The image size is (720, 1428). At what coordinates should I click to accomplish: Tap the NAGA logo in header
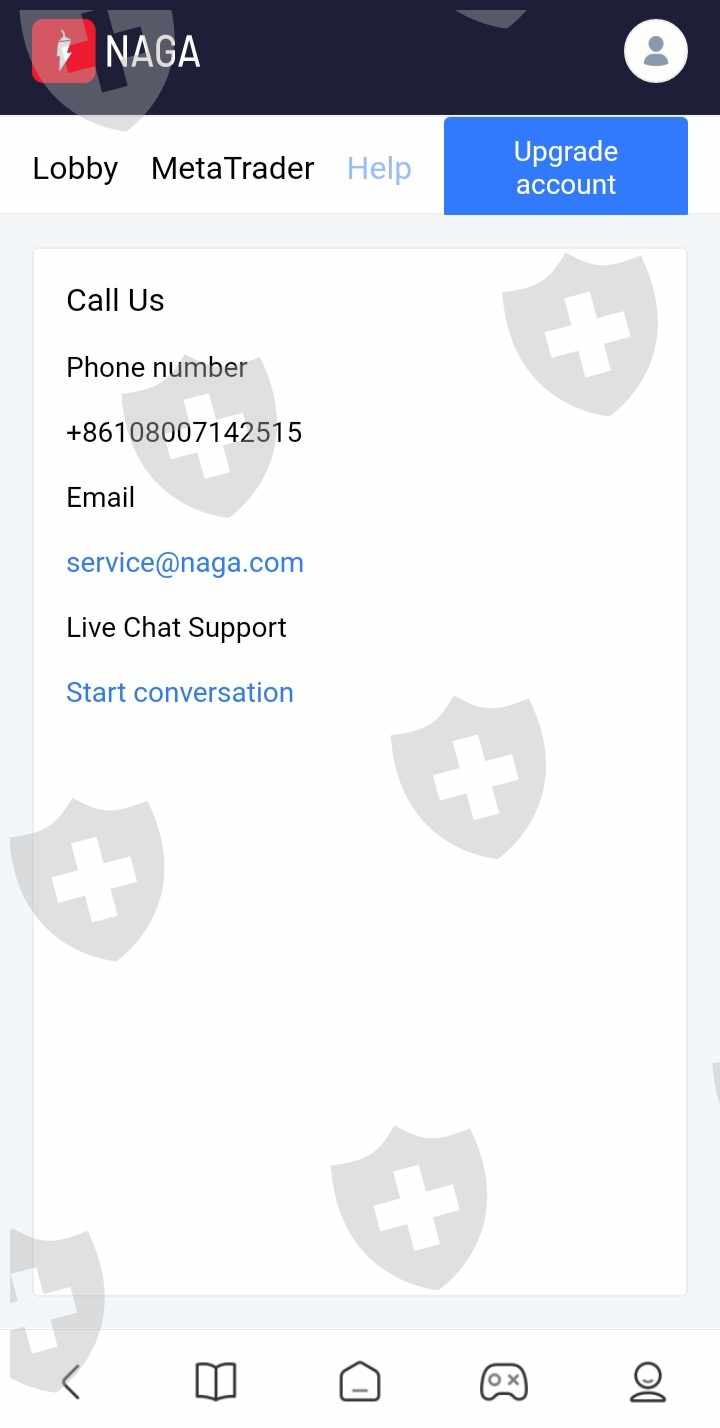click(116, 51)
